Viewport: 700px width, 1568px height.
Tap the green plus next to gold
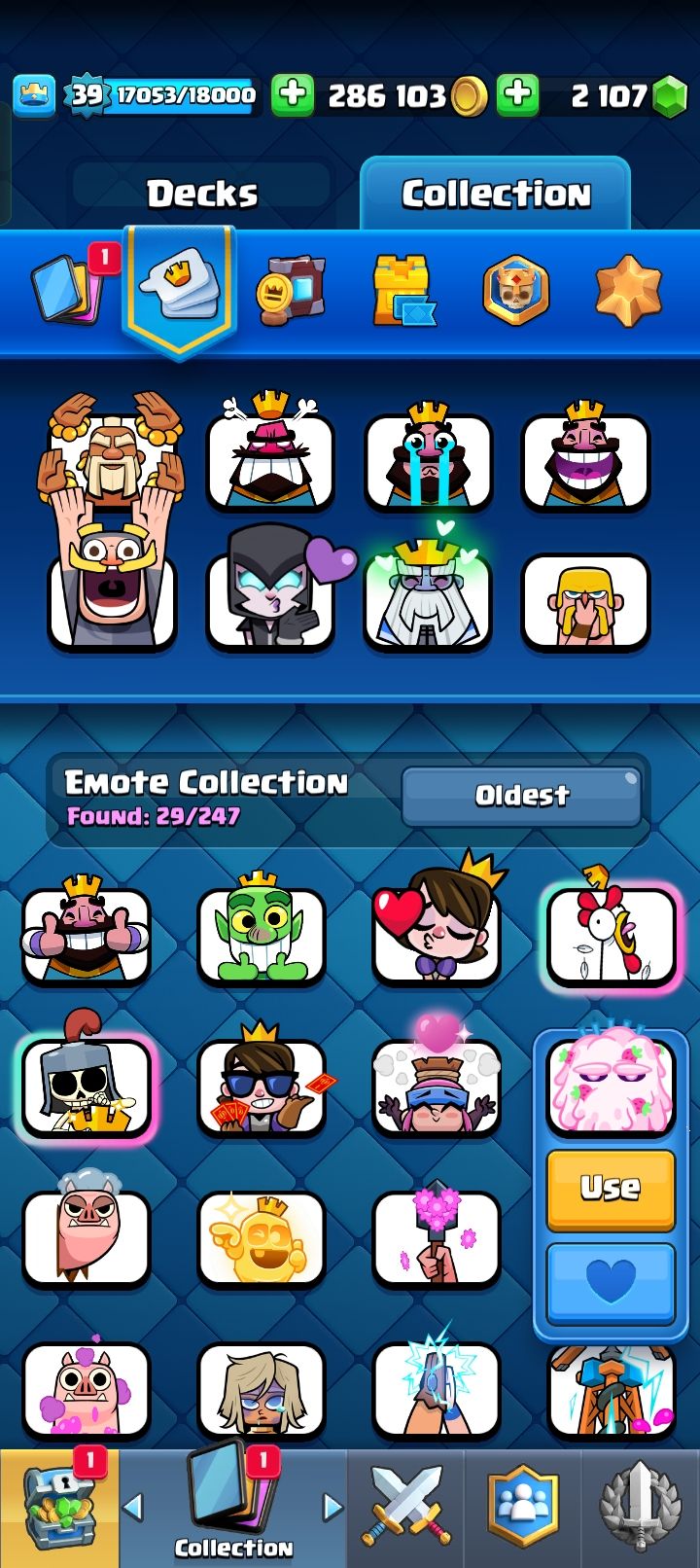(x=292, y=95)
